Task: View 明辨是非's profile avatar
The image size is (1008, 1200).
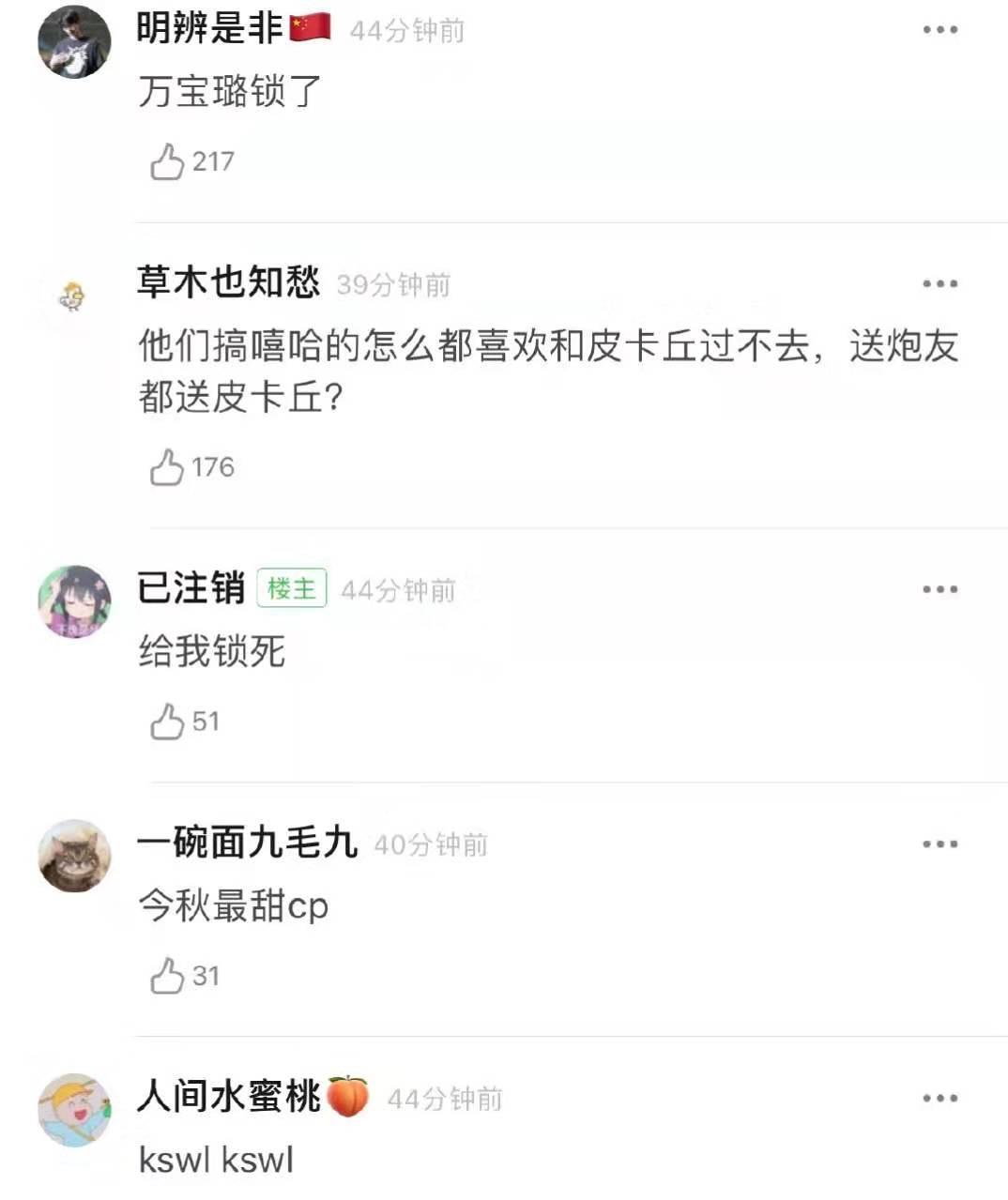Action: (x=74, y=41)
